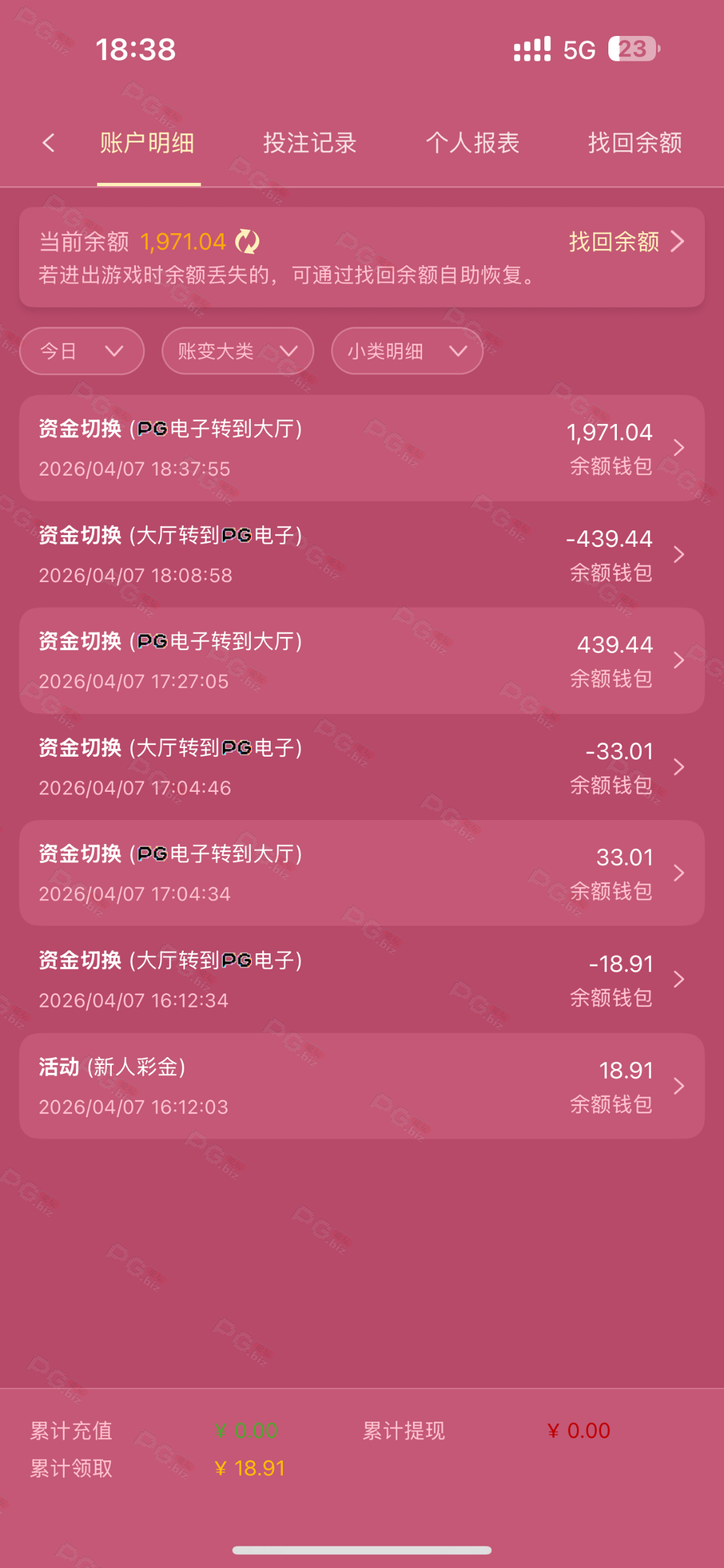
Task: Open the 439.44 transfer record at 17:27:05
Action: pyautogui.click(x=361, y=661)
